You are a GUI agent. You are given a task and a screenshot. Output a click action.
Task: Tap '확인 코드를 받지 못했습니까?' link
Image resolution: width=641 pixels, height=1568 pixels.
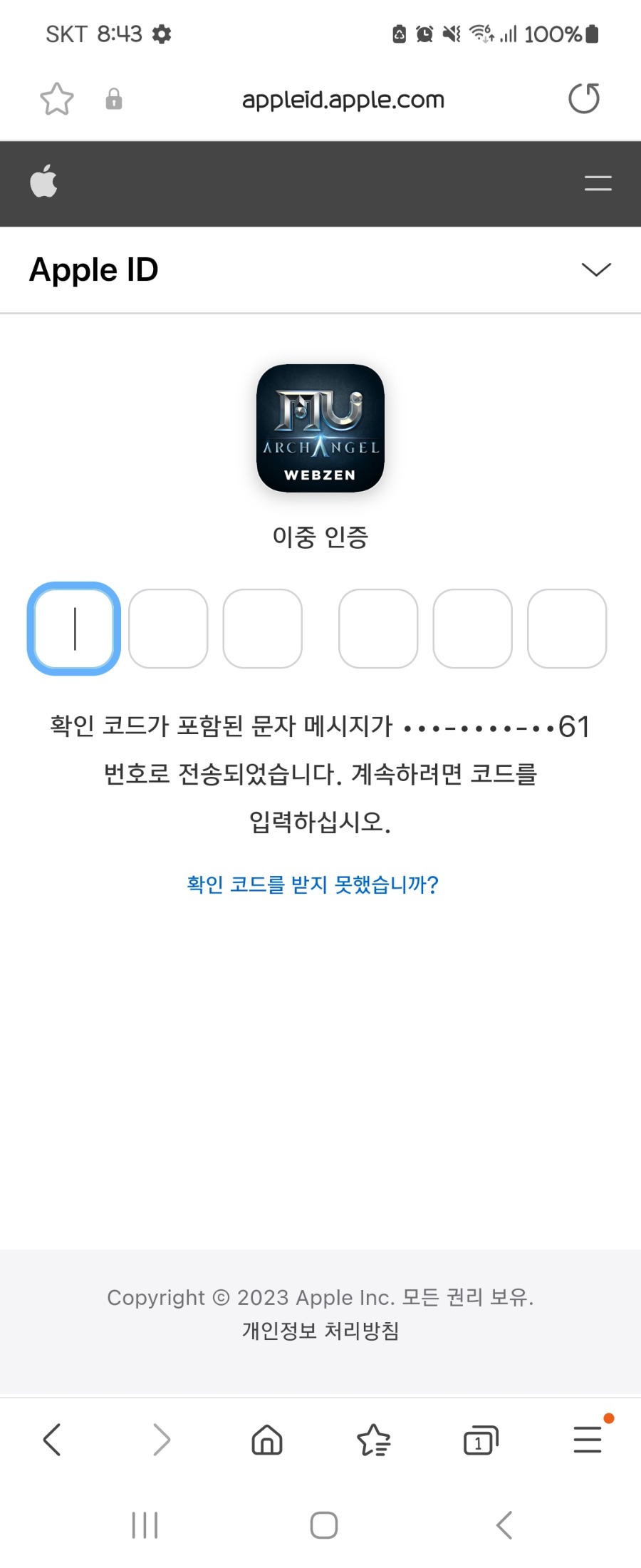pyautogui.click(x=313, y=884)
